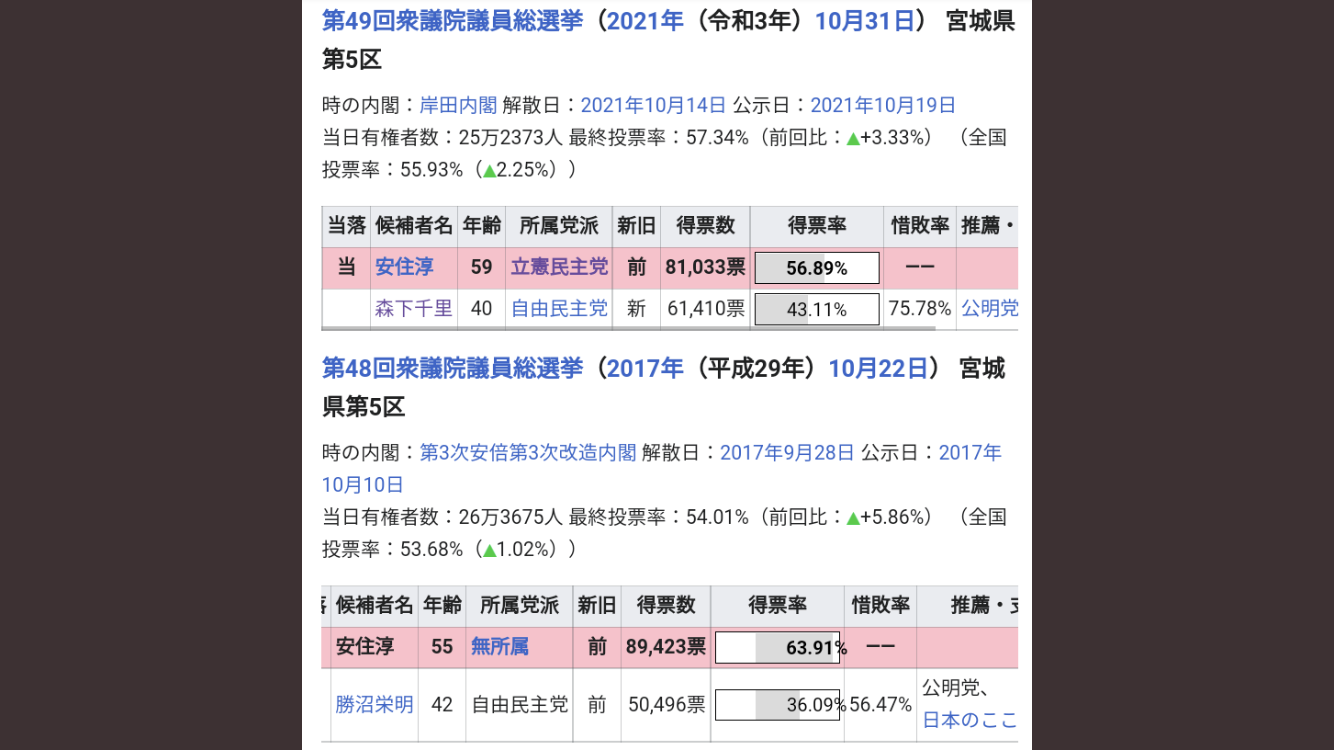Viewport: 1334px width, 750px height.
Task: Open the 第48回衆議院議員総選挙 link
Action: pos(452,368)
